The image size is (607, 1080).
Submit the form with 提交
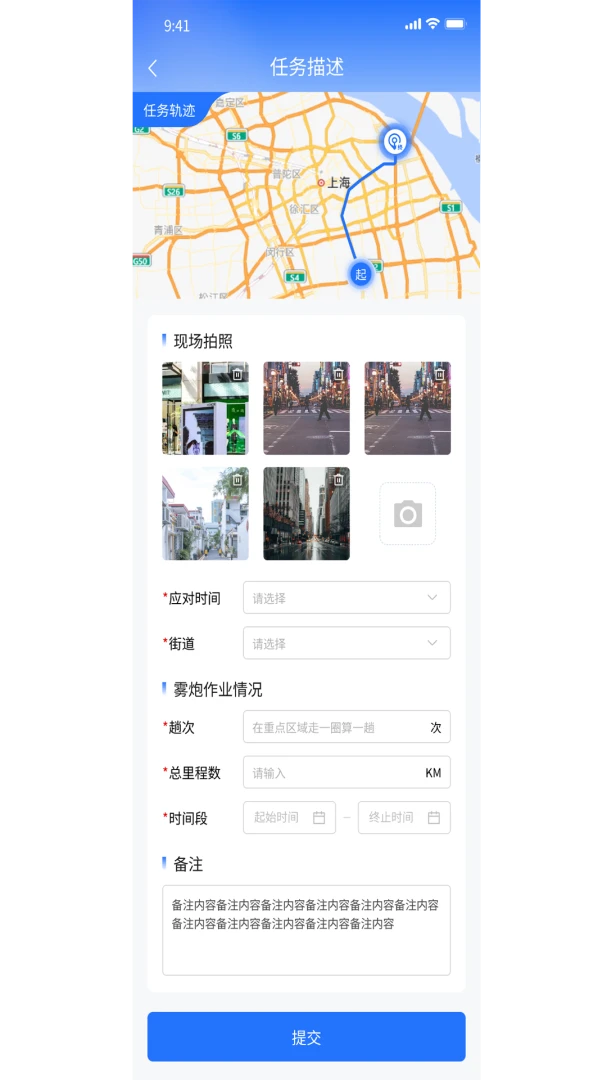click(307, 1037)
